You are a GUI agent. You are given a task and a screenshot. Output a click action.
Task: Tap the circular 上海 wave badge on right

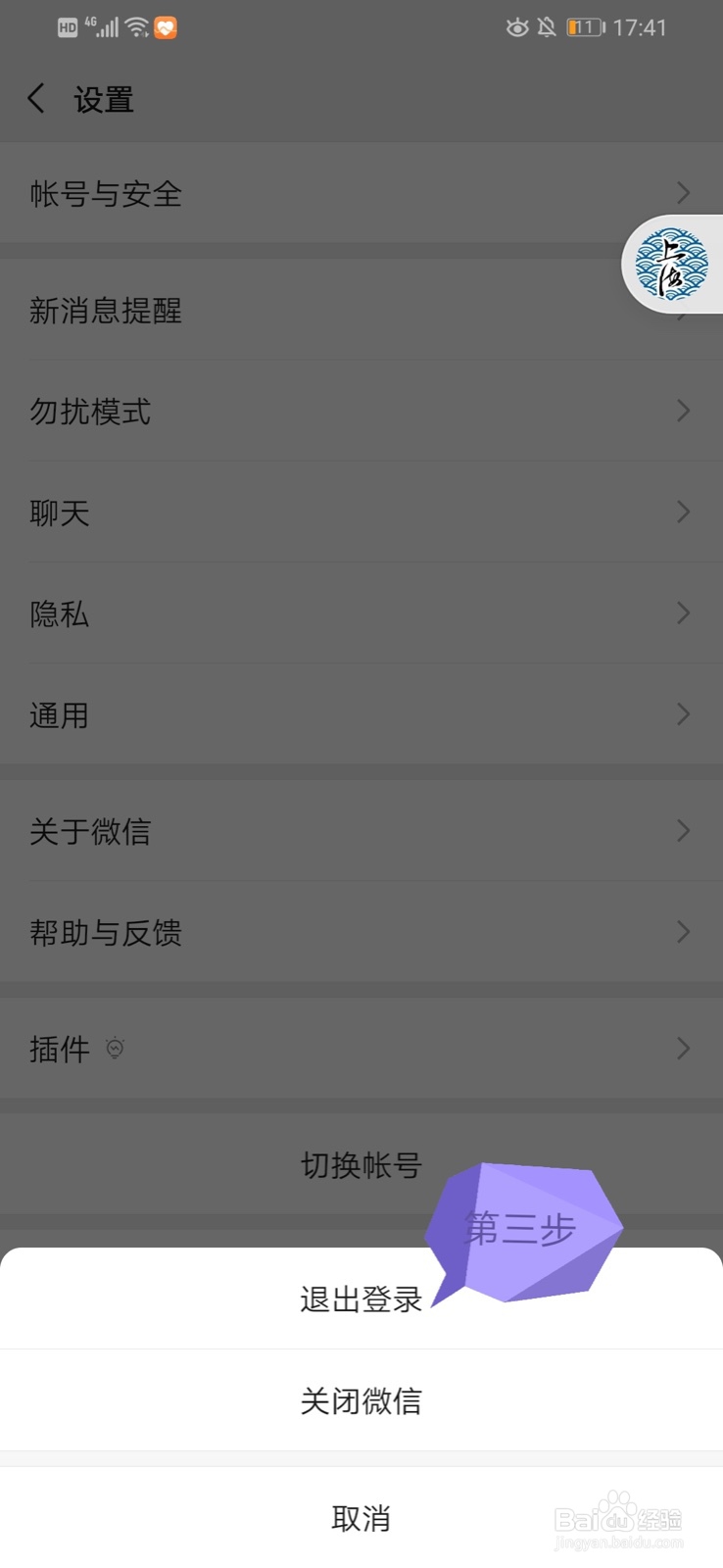pyautogui.click(x=674, y=265)
